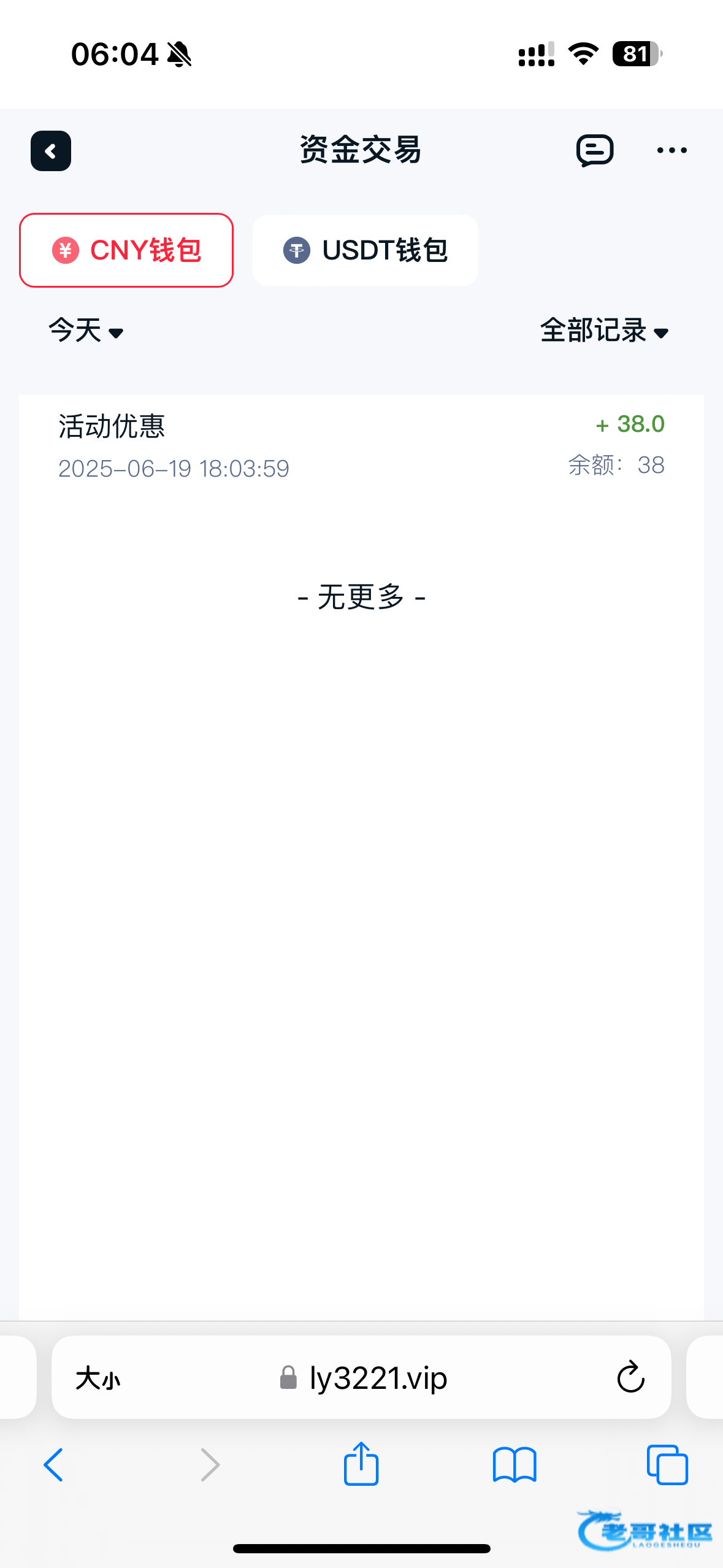This screenshot has width=723, height=1568.
Task: Navigate back in Safari
Action: click(53, 1465)
